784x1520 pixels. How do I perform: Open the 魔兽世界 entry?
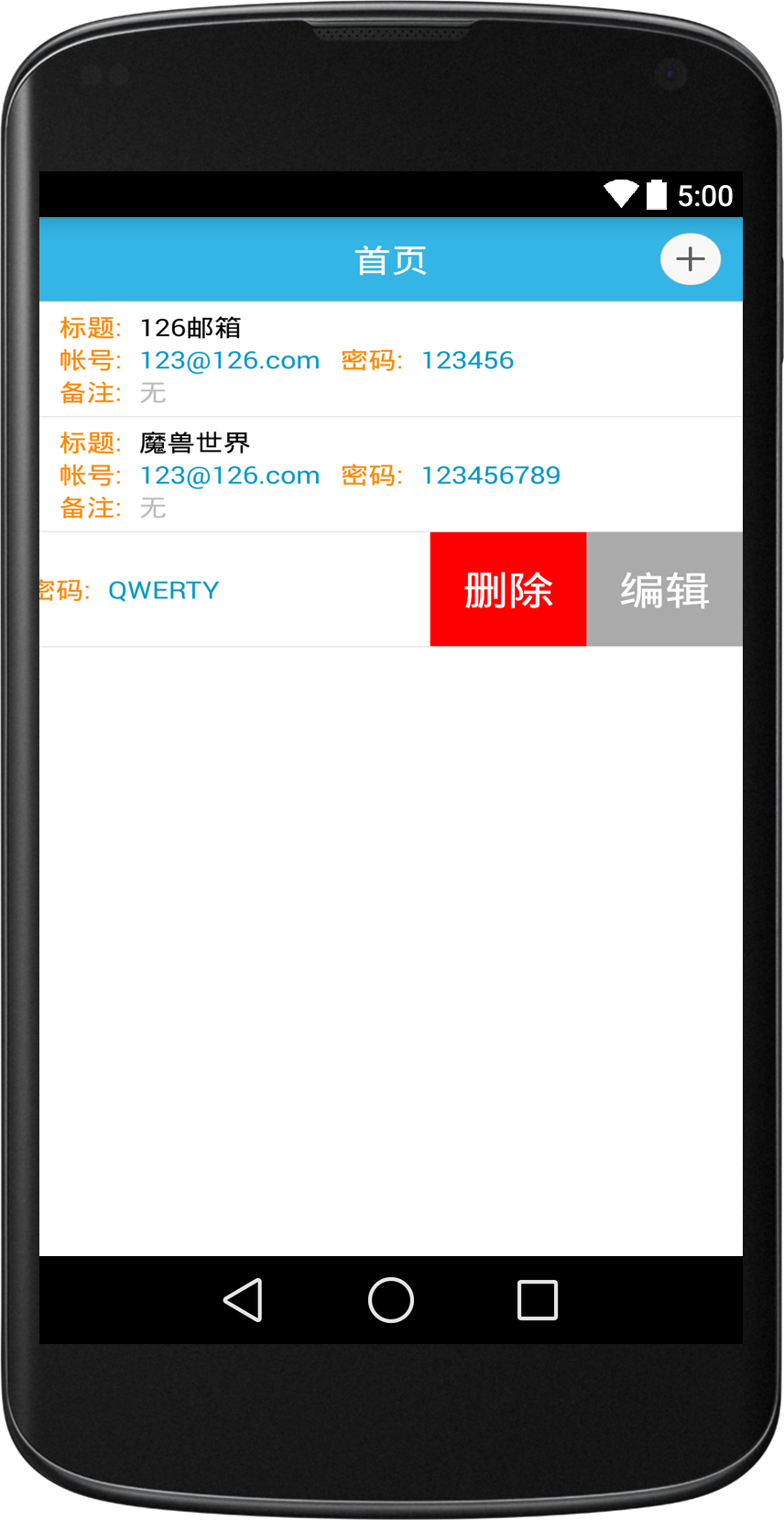tap(391, 475)
